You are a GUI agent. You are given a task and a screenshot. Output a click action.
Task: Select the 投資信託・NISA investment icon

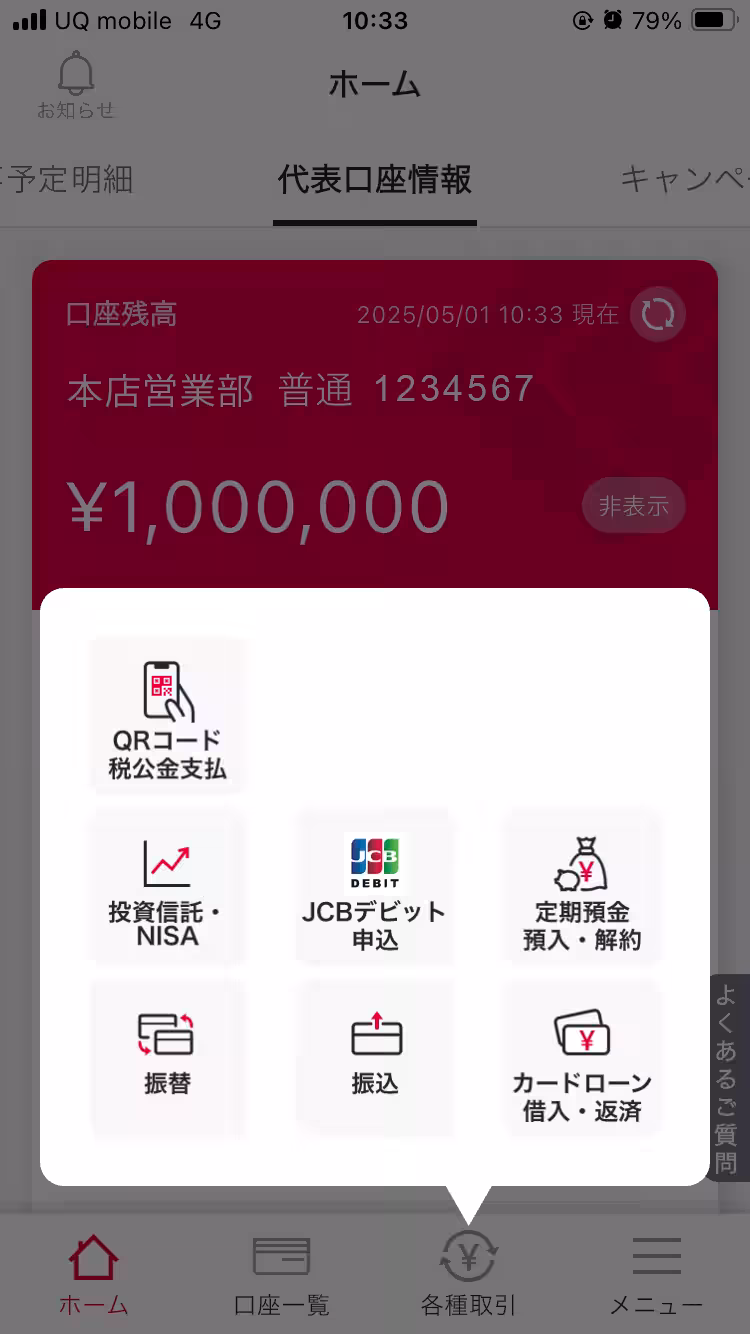pyautogui.click(x=168, y=888)
